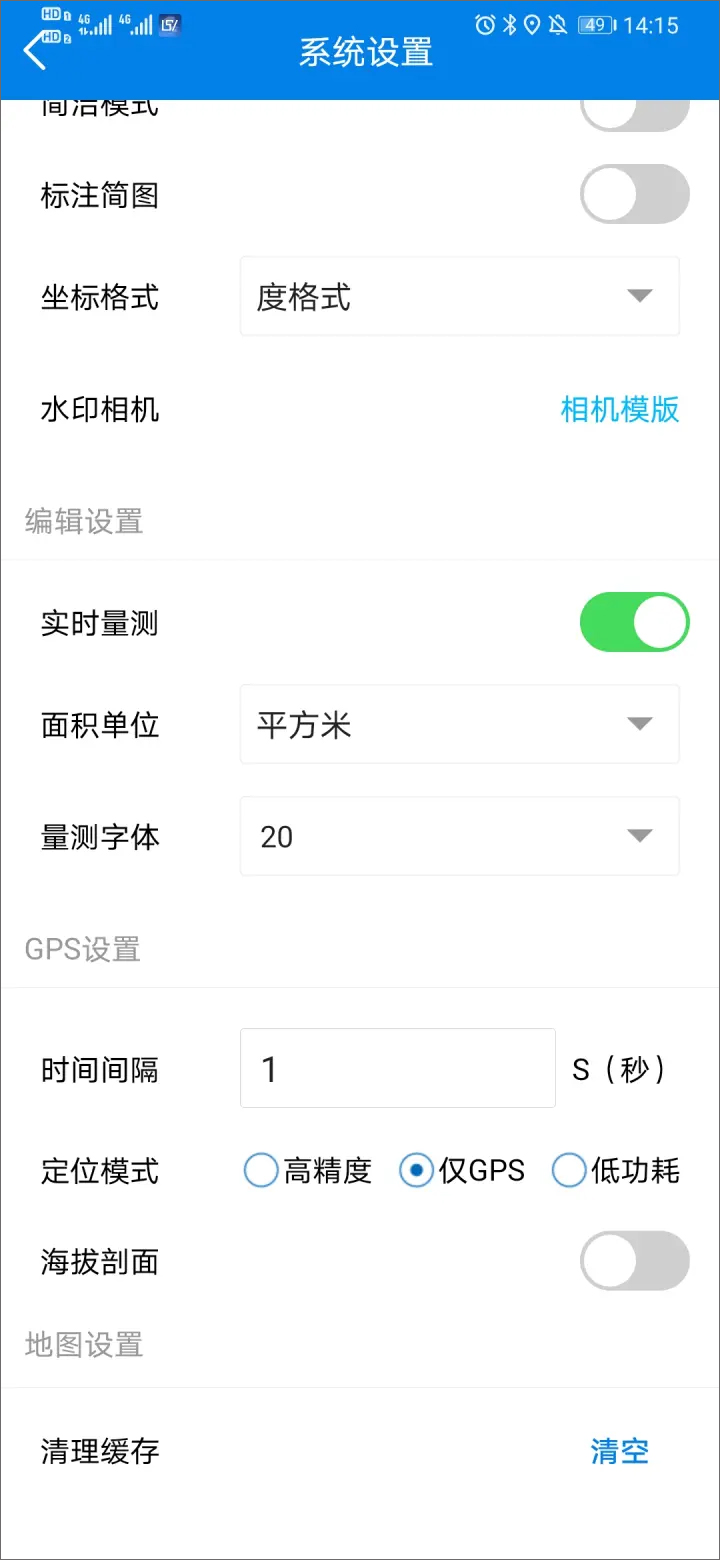Expand the 量测字体 font size dropdown
This screenshot has width=720, height=1560.
click(459, 836)
